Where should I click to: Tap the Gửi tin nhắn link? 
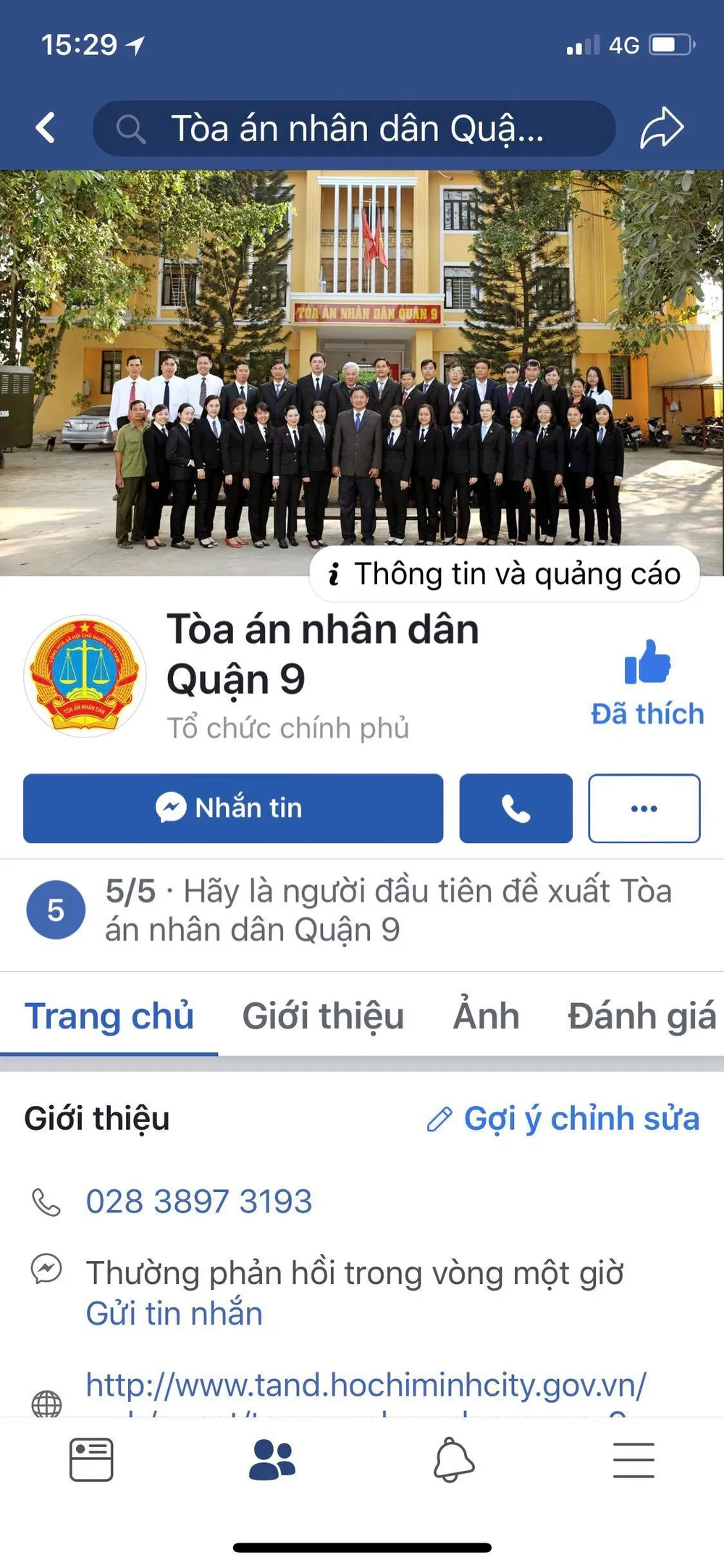[x=174, y=1314]
